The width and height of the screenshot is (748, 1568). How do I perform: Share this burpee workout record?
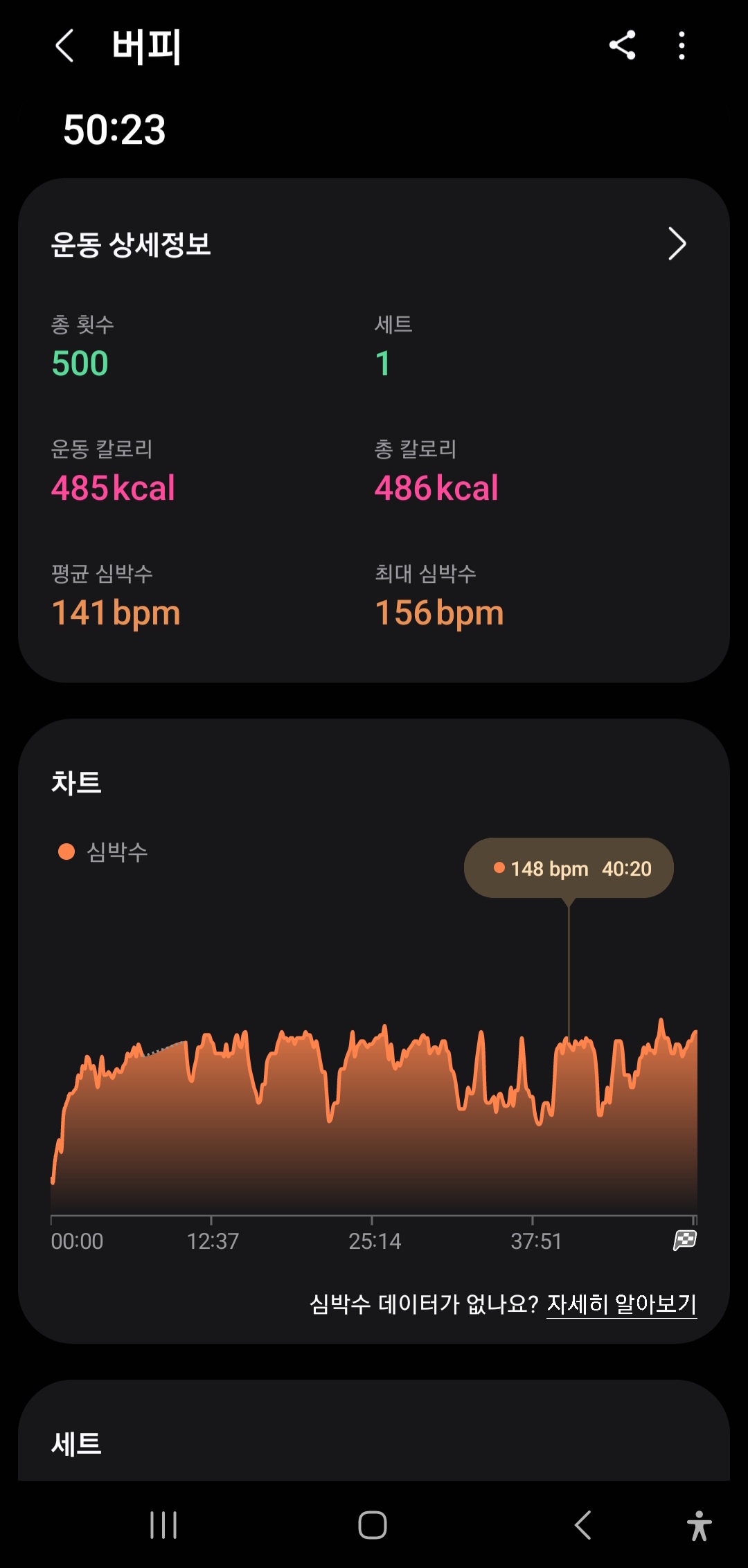coord(622,46)
